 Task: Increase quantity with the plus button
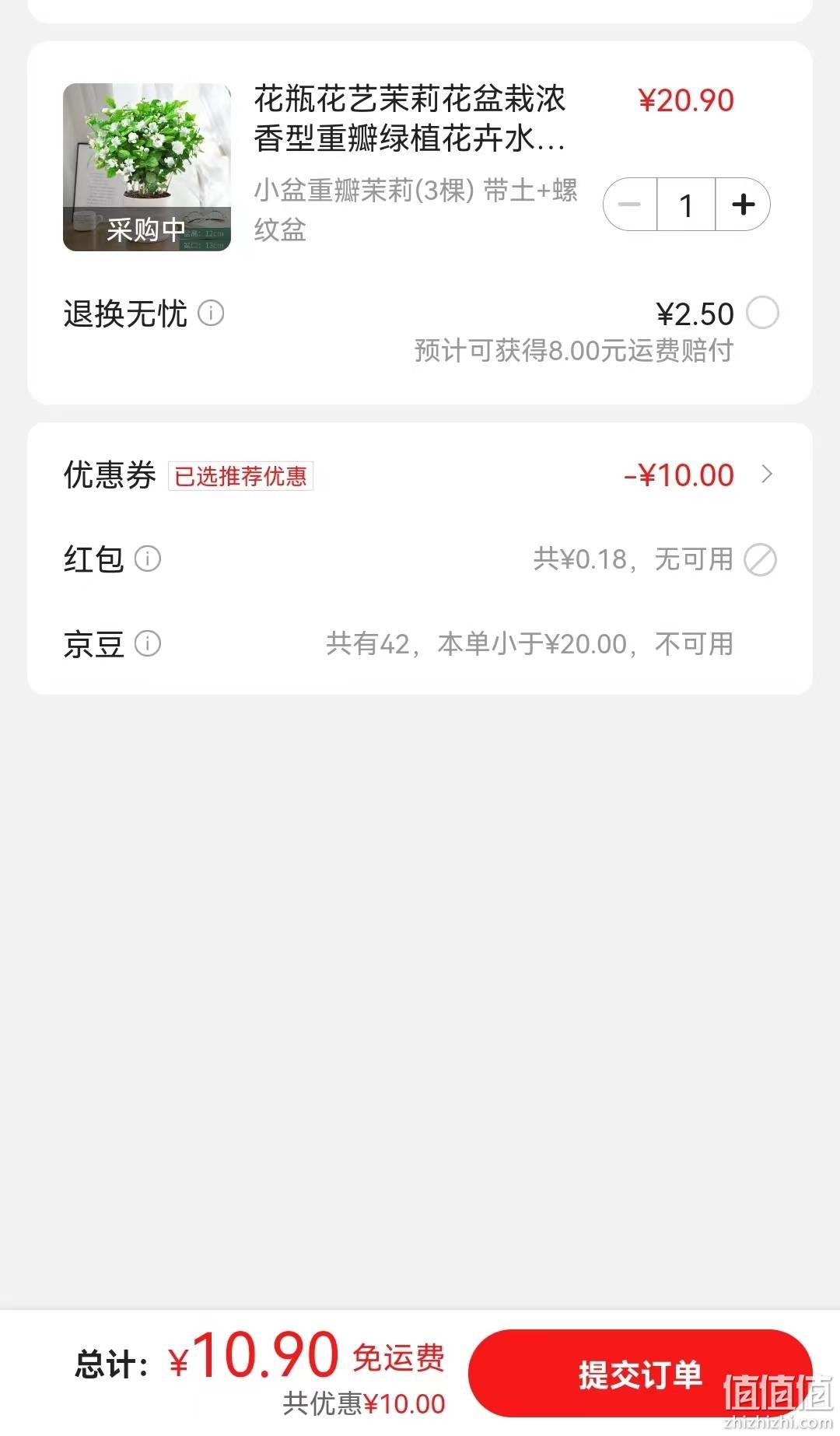click(743, 205)
